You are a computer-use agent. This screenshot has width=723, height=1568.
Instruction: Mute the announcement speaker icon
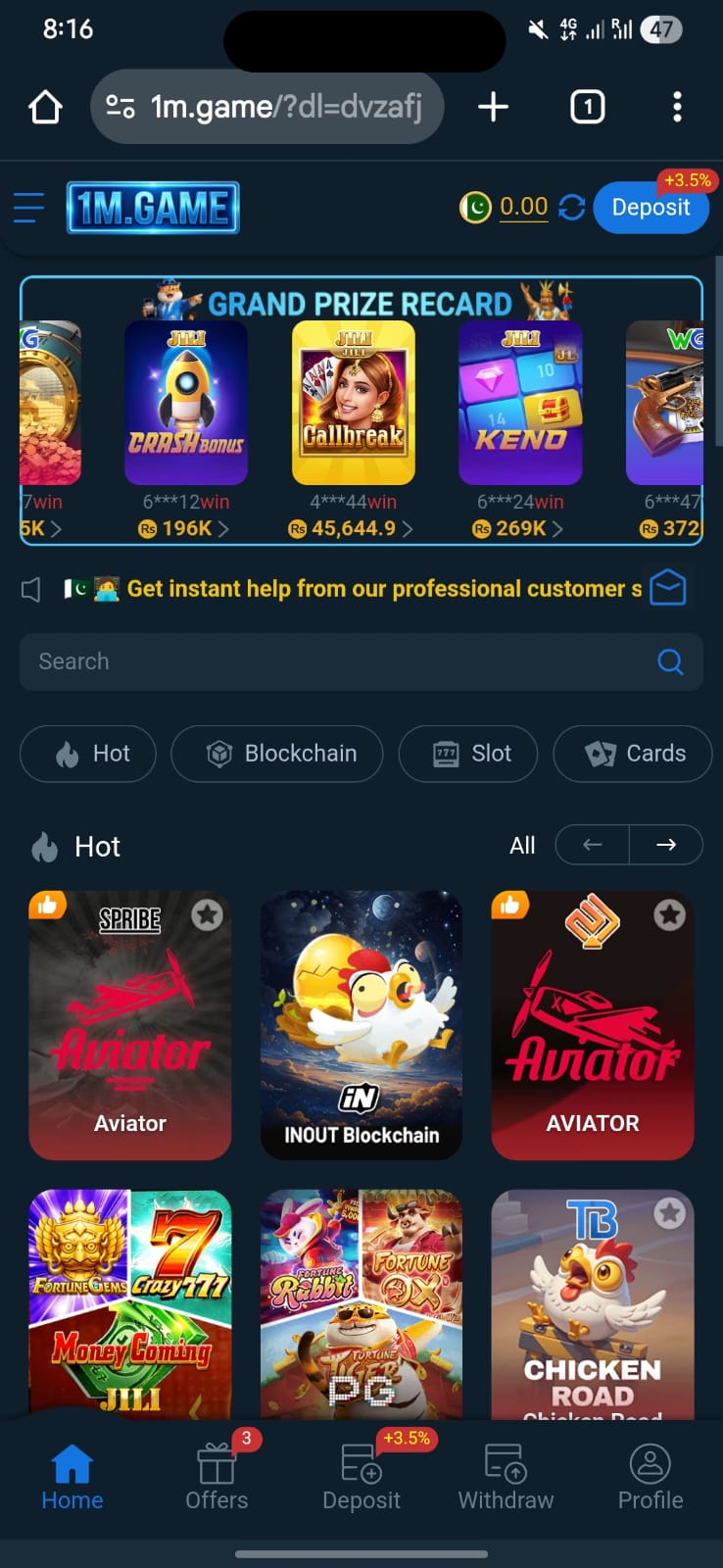click(29, 588)
